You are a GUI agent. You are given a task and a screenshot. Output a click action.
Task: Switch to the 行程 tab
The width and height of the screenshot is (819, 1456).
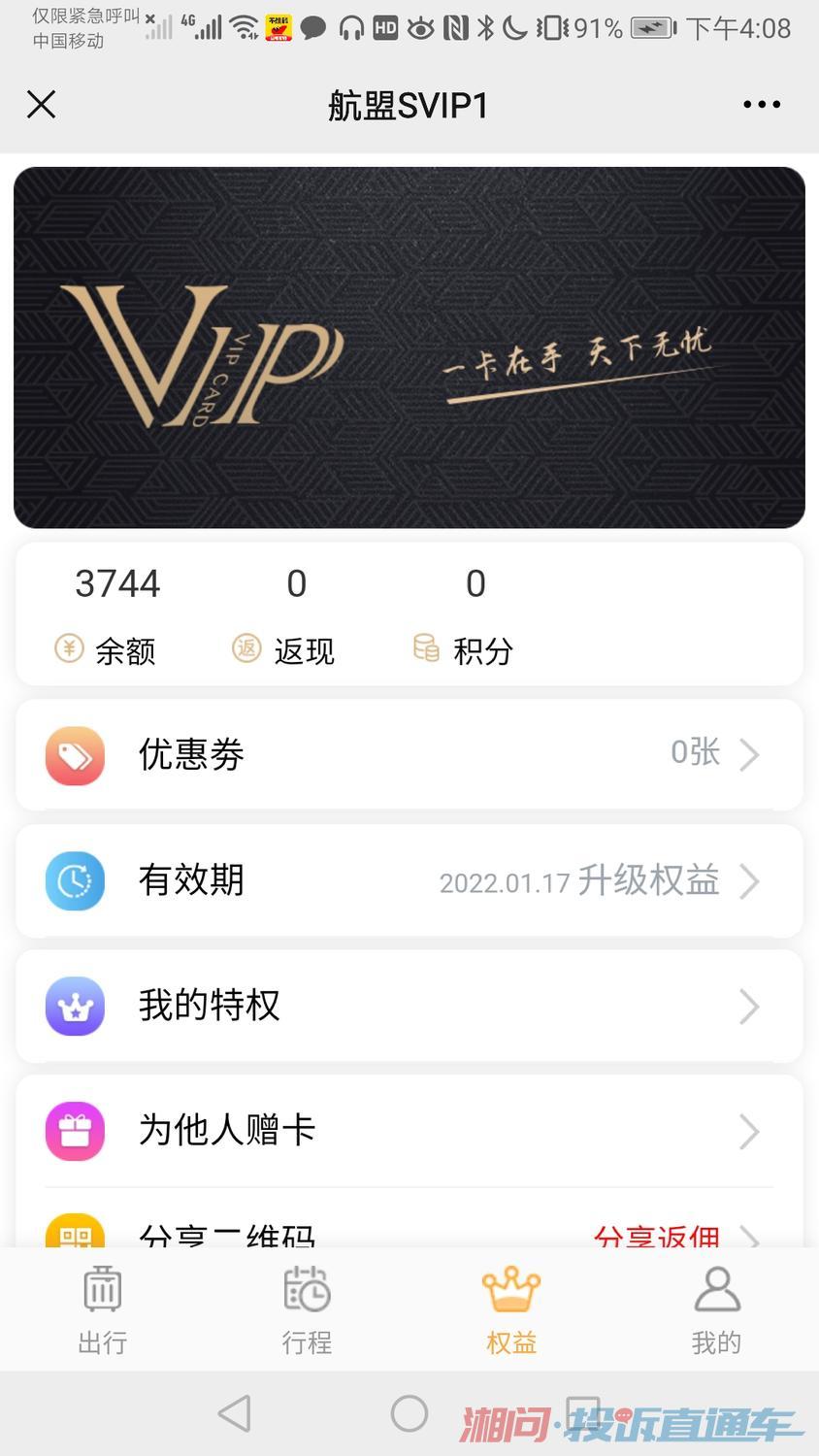pyautogui.click(x=307, y=1308)
